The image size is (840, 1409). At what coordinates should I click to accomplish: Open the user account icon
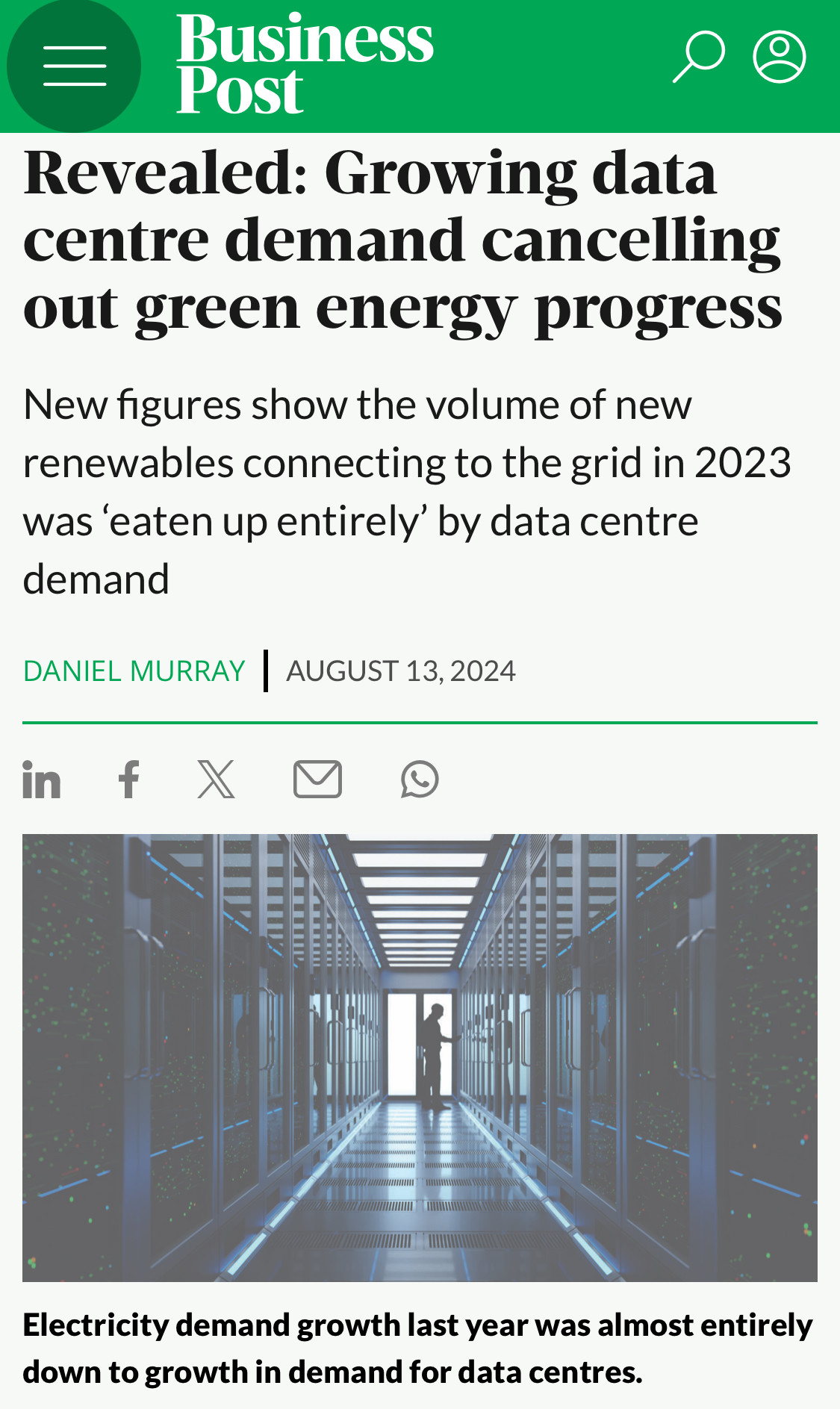click(779, 57)
